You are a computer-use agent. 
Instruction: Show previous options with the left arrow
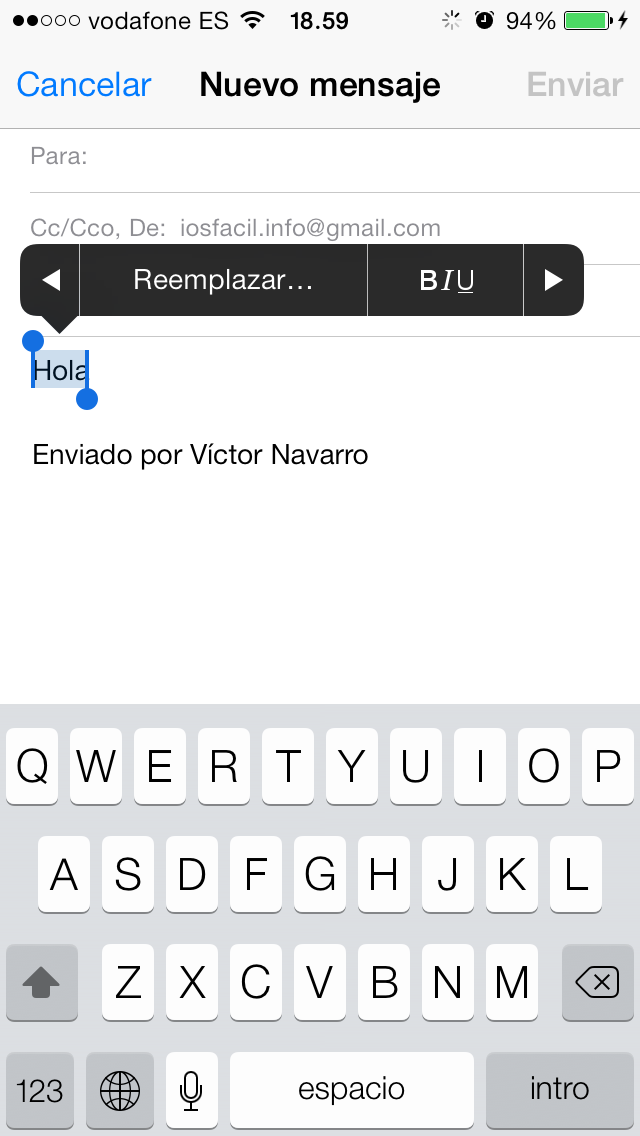coord(51,280)
